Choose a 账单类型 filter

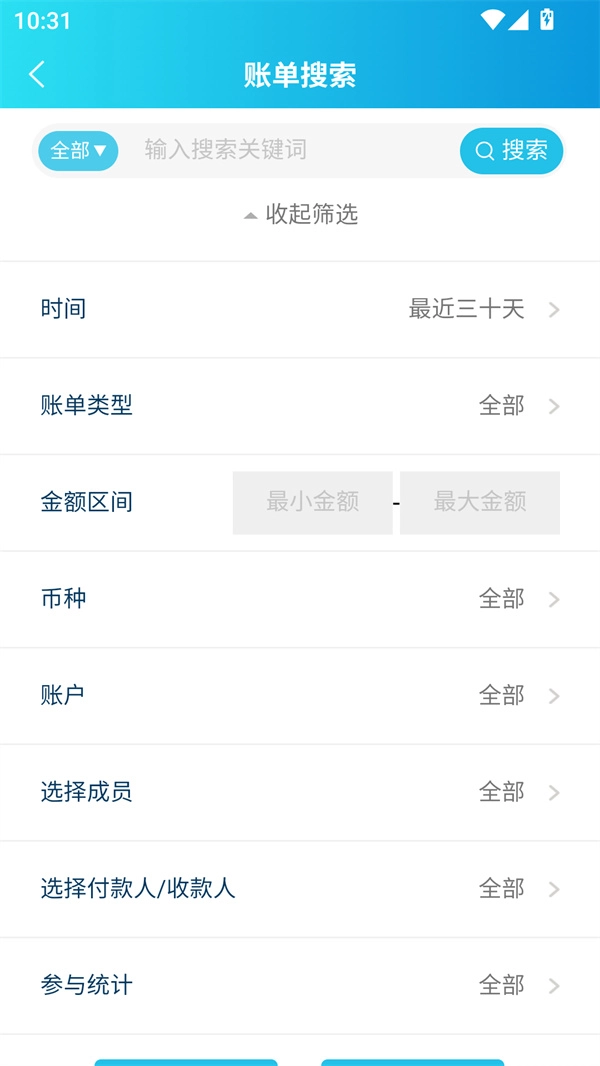point(300,406)
